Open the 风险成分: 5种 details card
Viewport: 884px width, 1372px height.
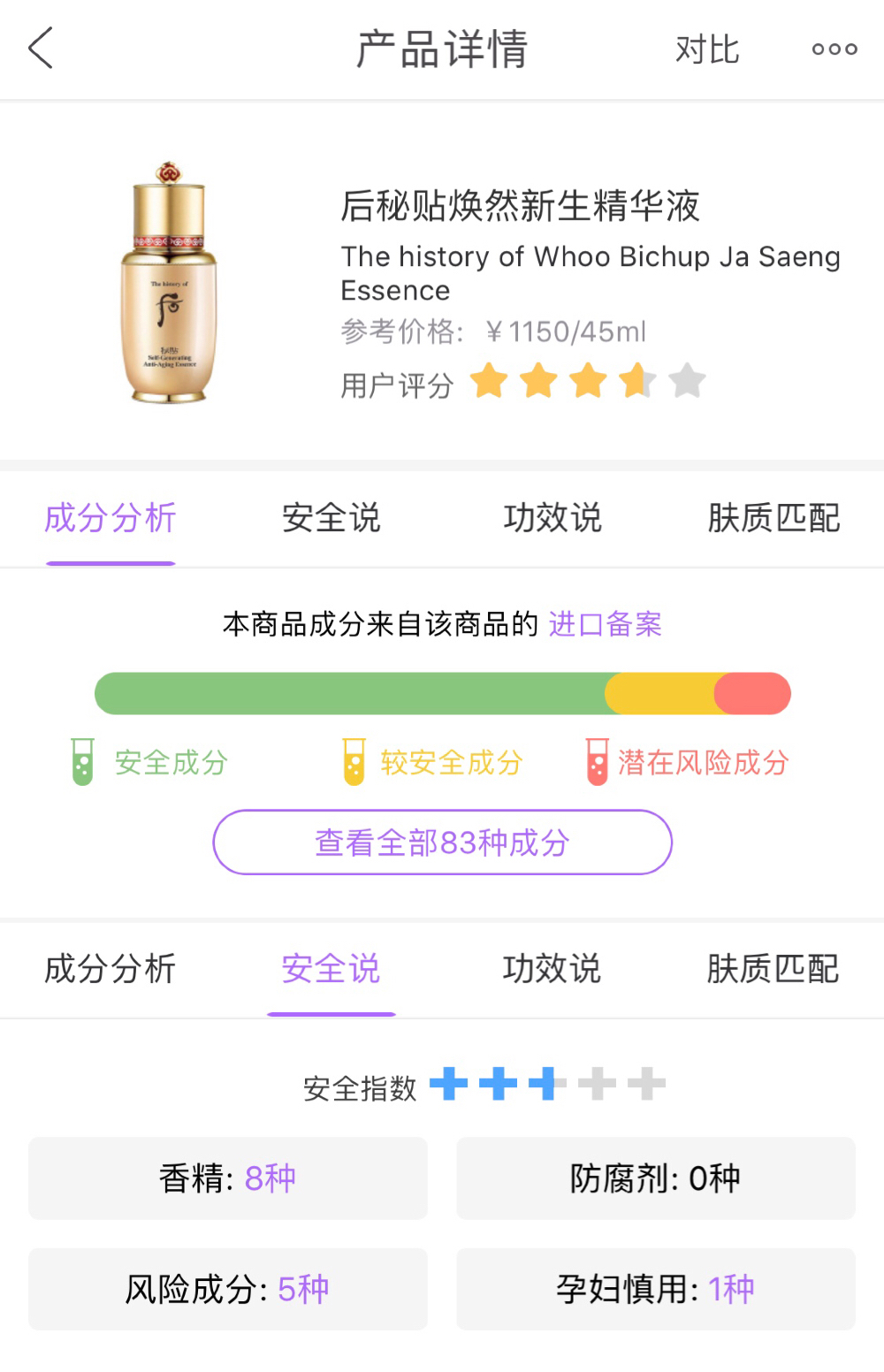point(227,1289)
